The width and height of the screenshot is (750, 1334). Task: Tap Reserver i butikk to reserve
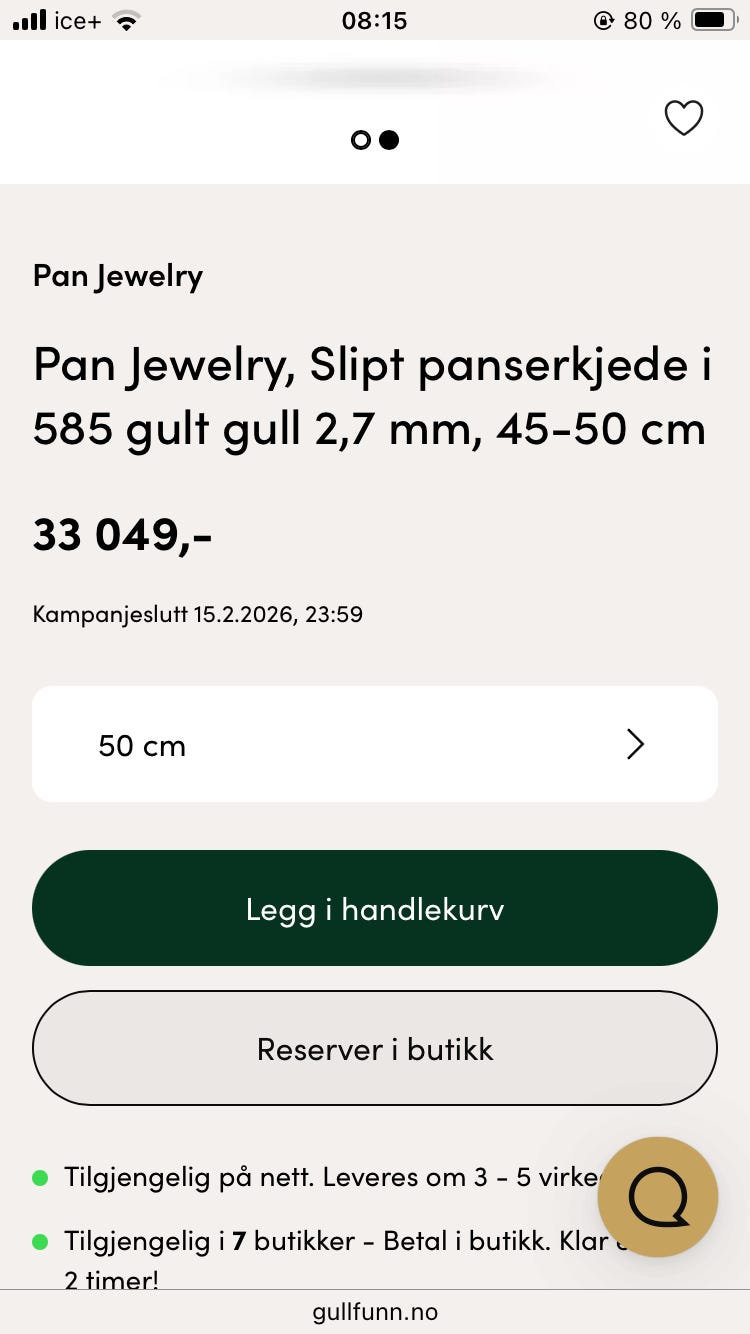pyautogui.click(x=375, y=1048)
